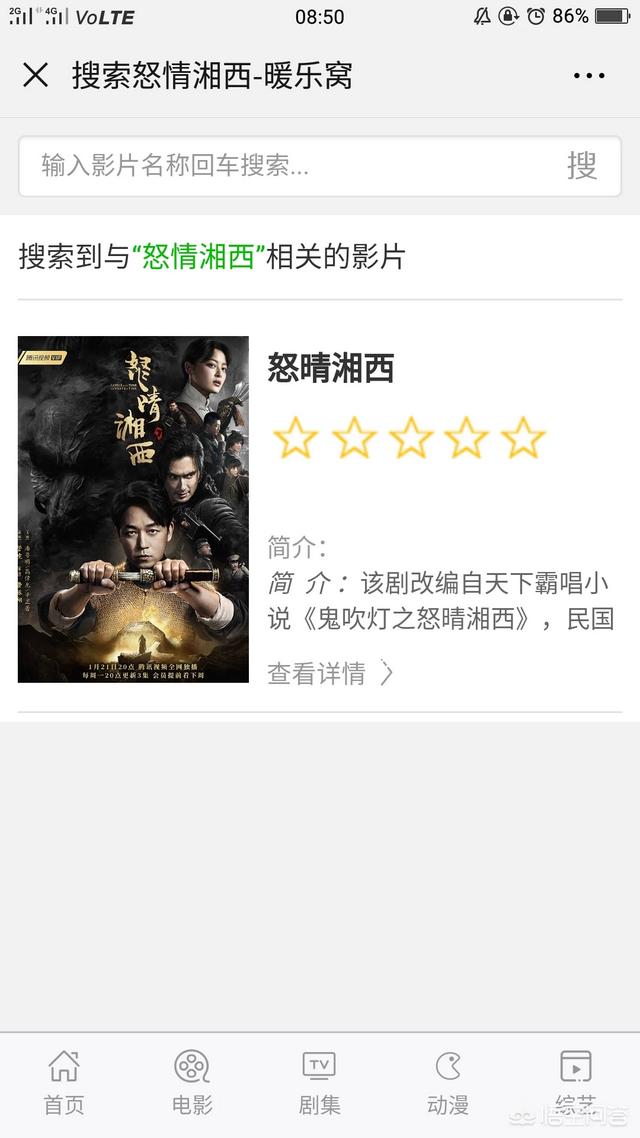Switch to the 剧集 tab
The height and width of the screenshot is (1138, 640).
point(319,1083)
